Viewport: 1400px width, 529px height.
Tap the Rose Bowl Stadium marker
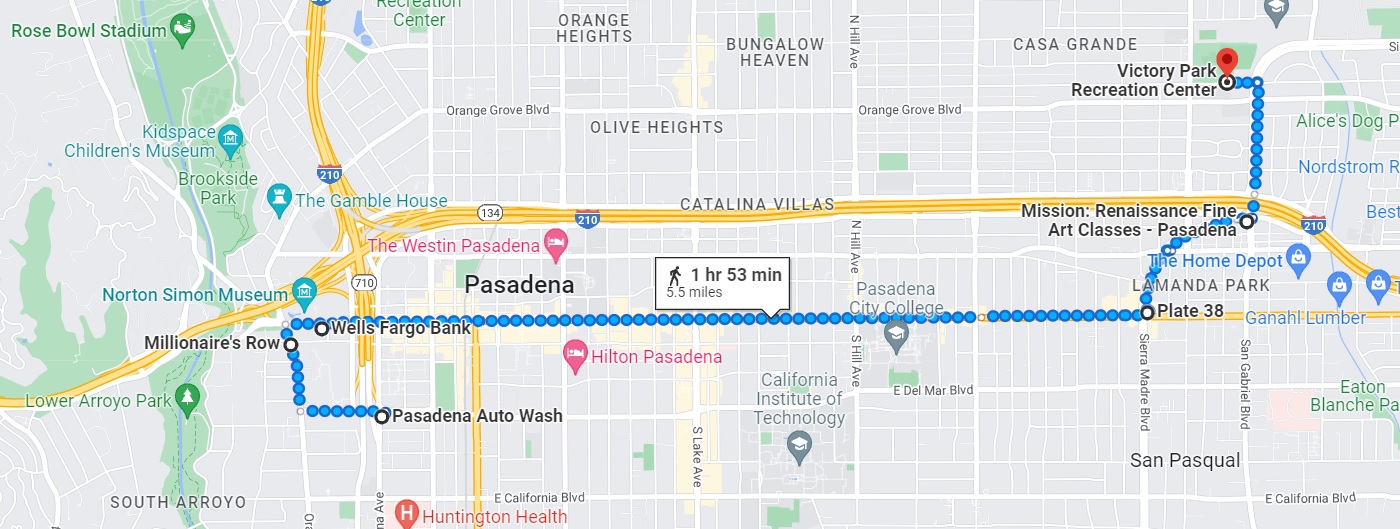[x=182, y=32]
